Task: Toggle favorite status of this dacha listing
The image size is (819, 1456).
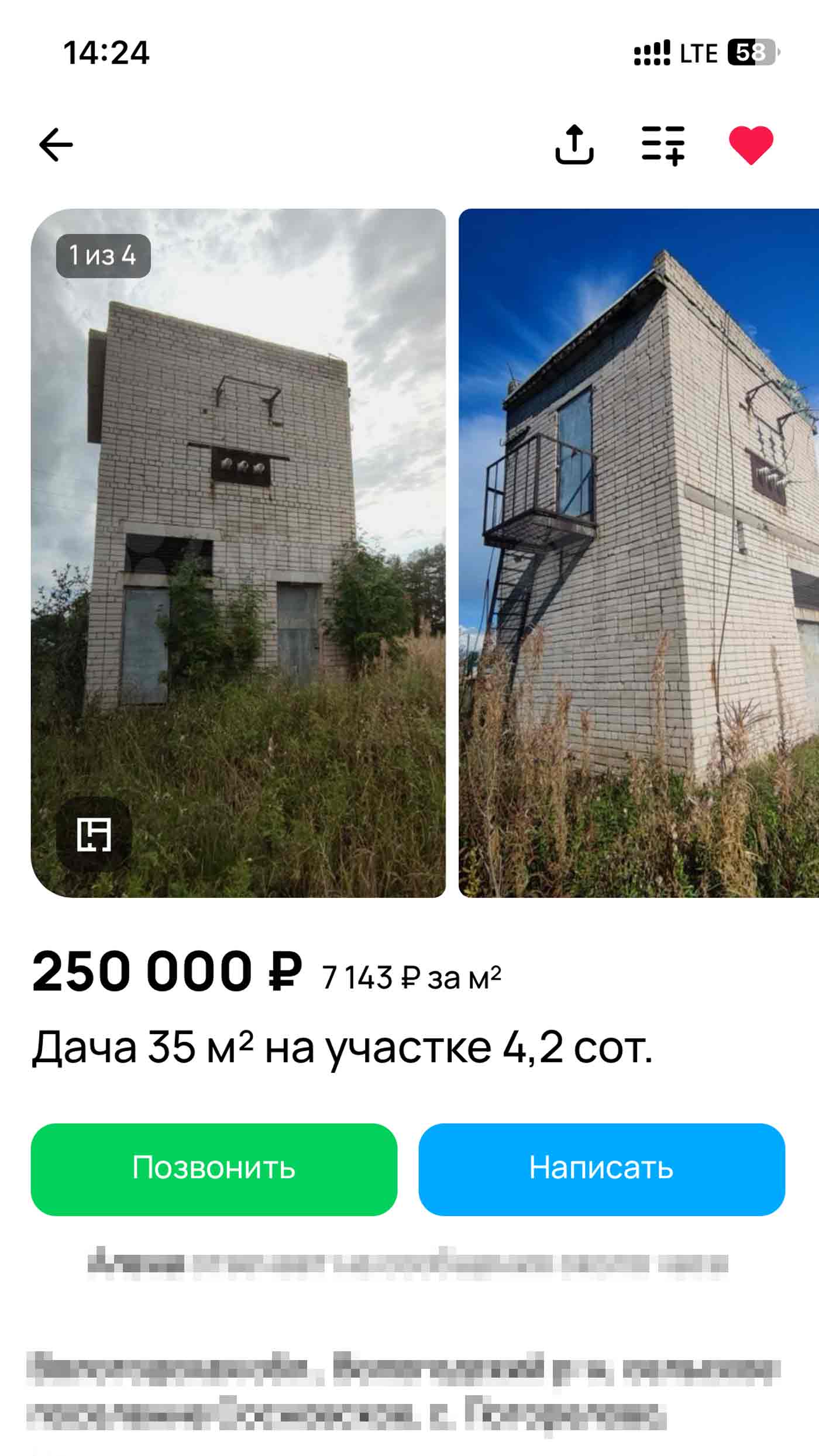Action: tap(752, 146)
